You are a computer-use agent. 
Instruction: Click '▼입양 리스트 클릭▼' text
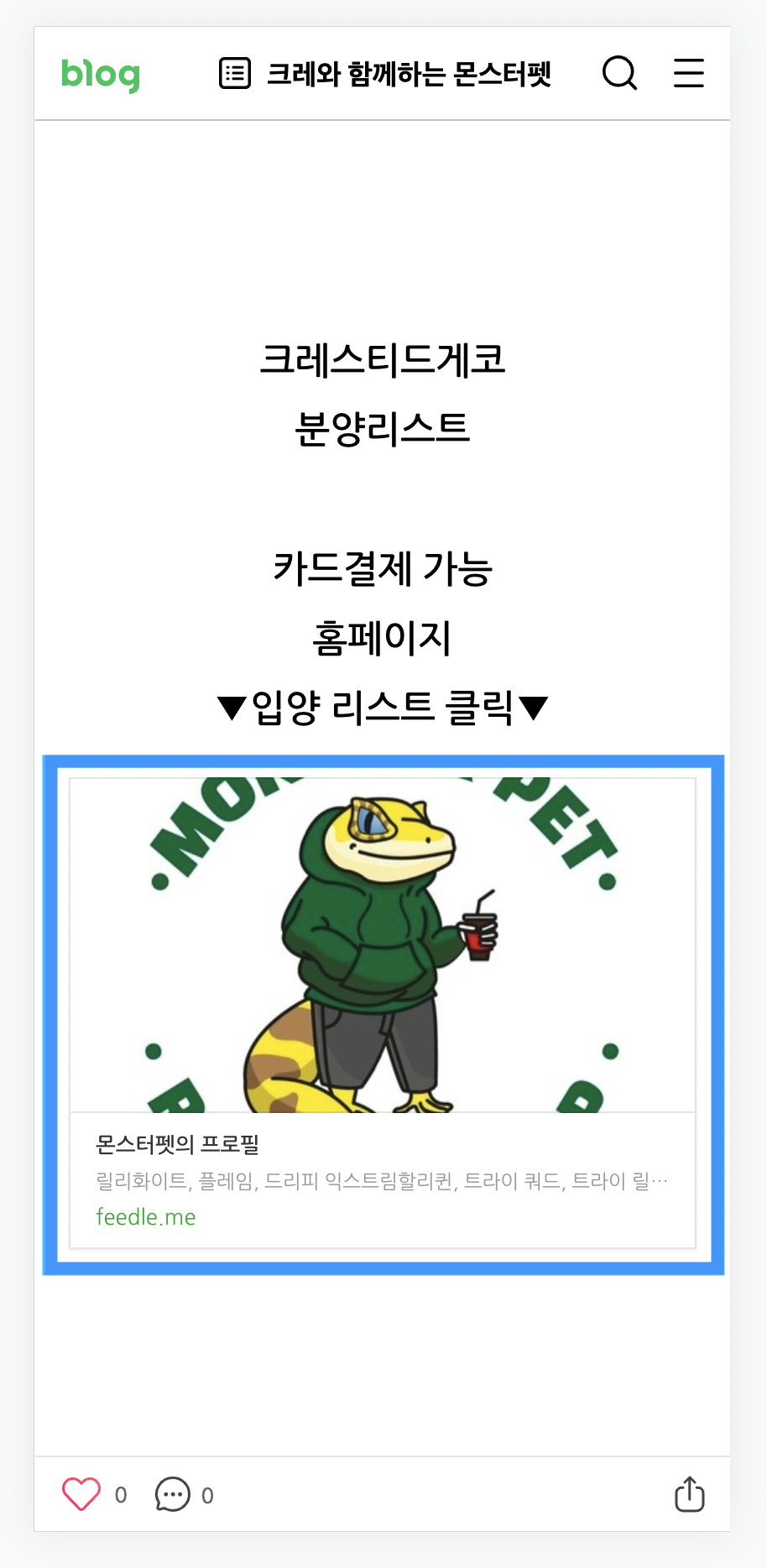point(383,708)
